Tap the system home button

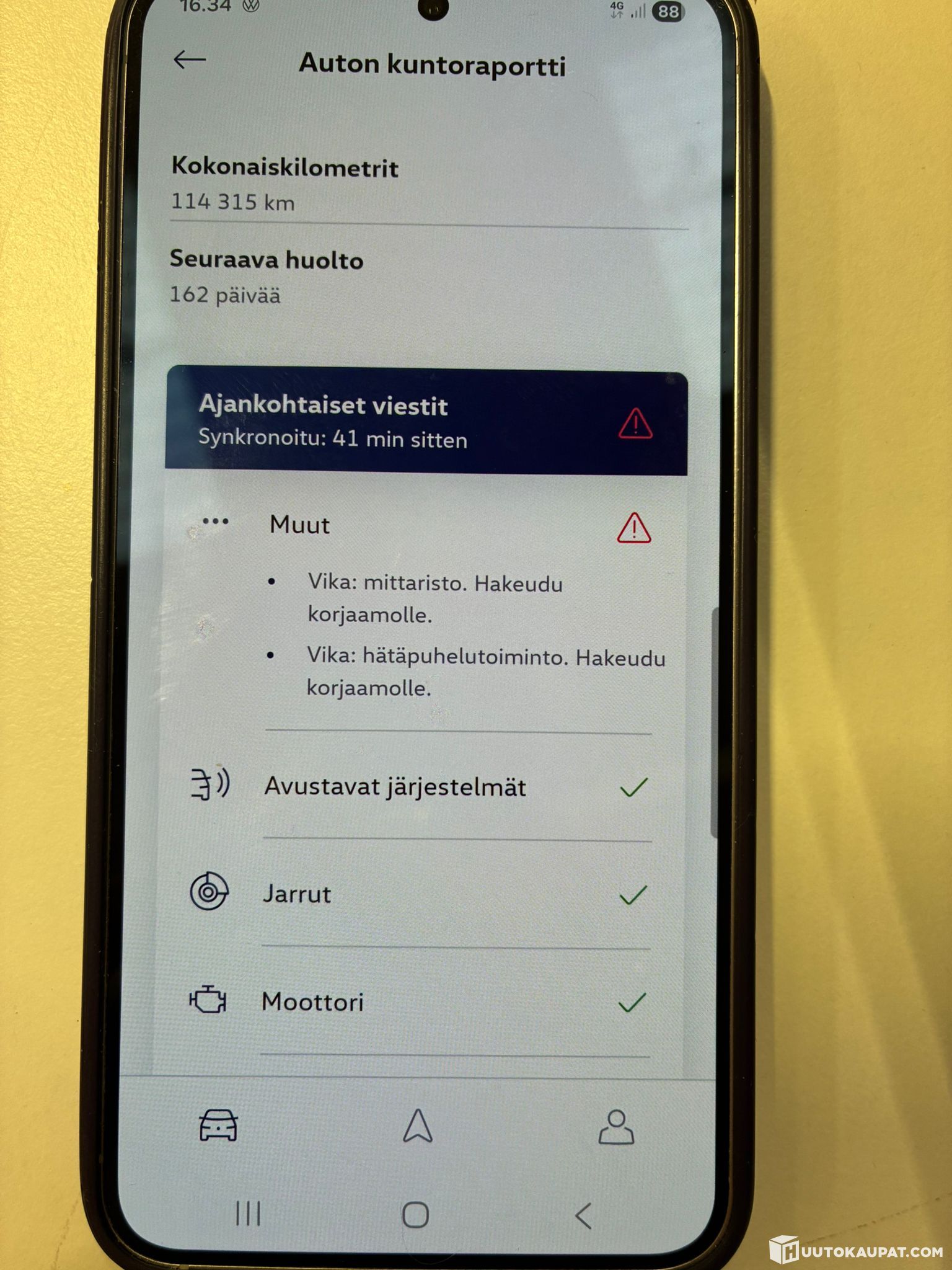click(x=415, y=1214)
